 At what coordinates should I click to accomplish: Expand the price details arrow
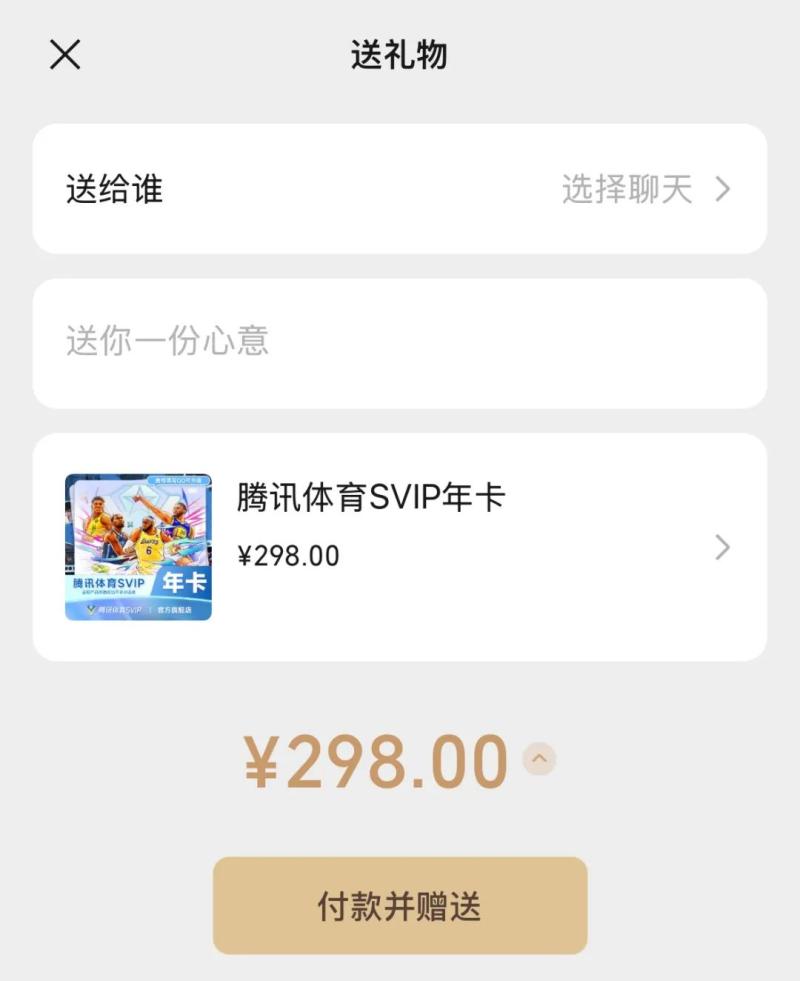coord(539,760)
